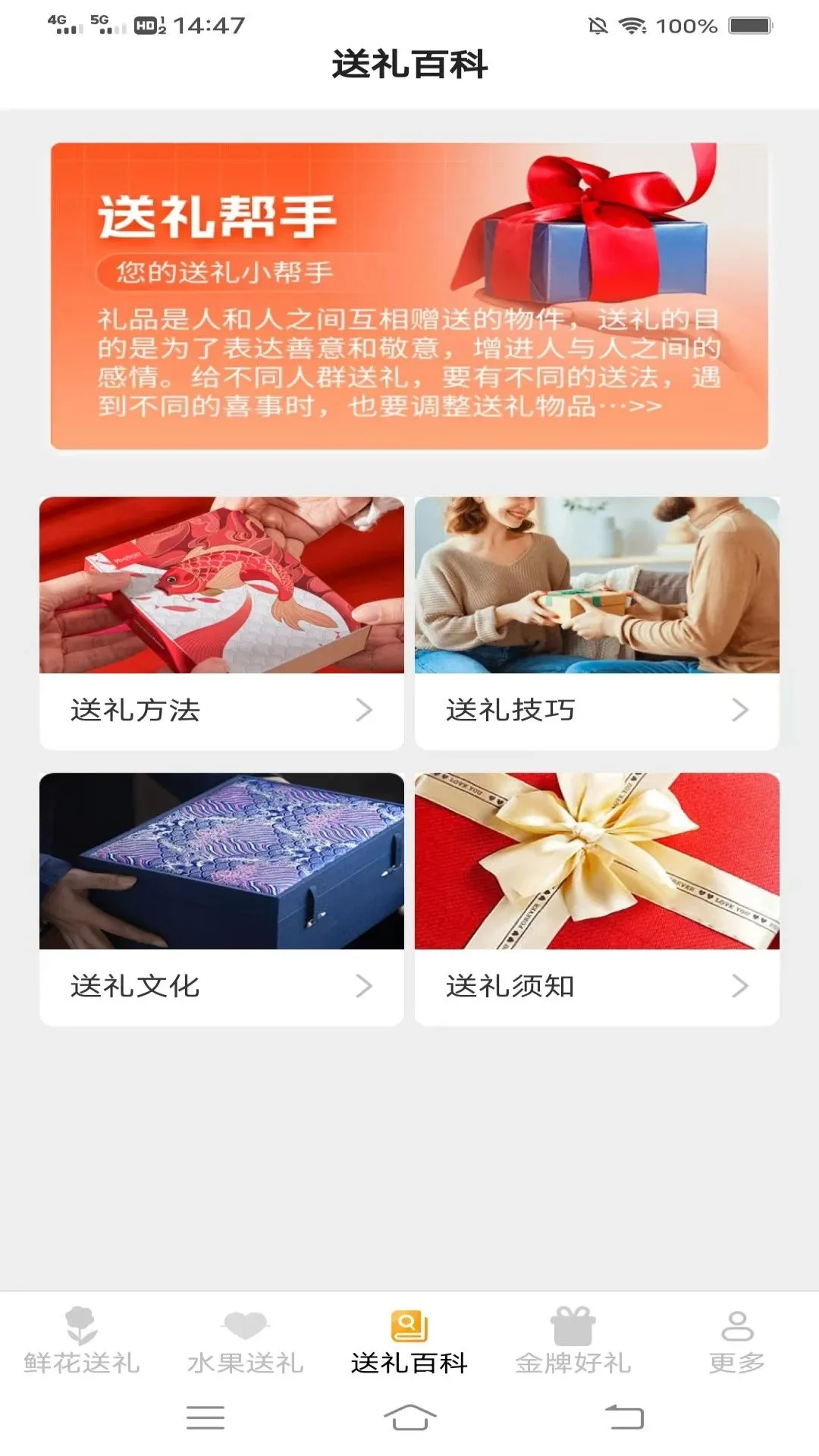This screenshot has width=819, height=1456.
Task: Switch to the 金牌好礼 tab
Action: coord(573,1341)
